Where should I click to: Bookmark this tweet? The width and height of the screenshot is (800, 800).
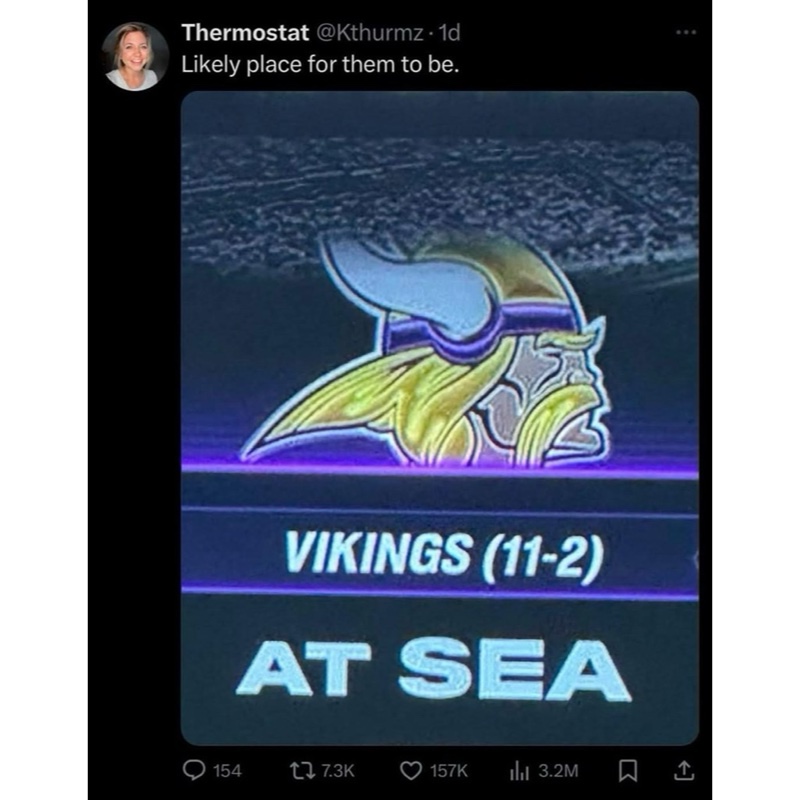point(629,770)
